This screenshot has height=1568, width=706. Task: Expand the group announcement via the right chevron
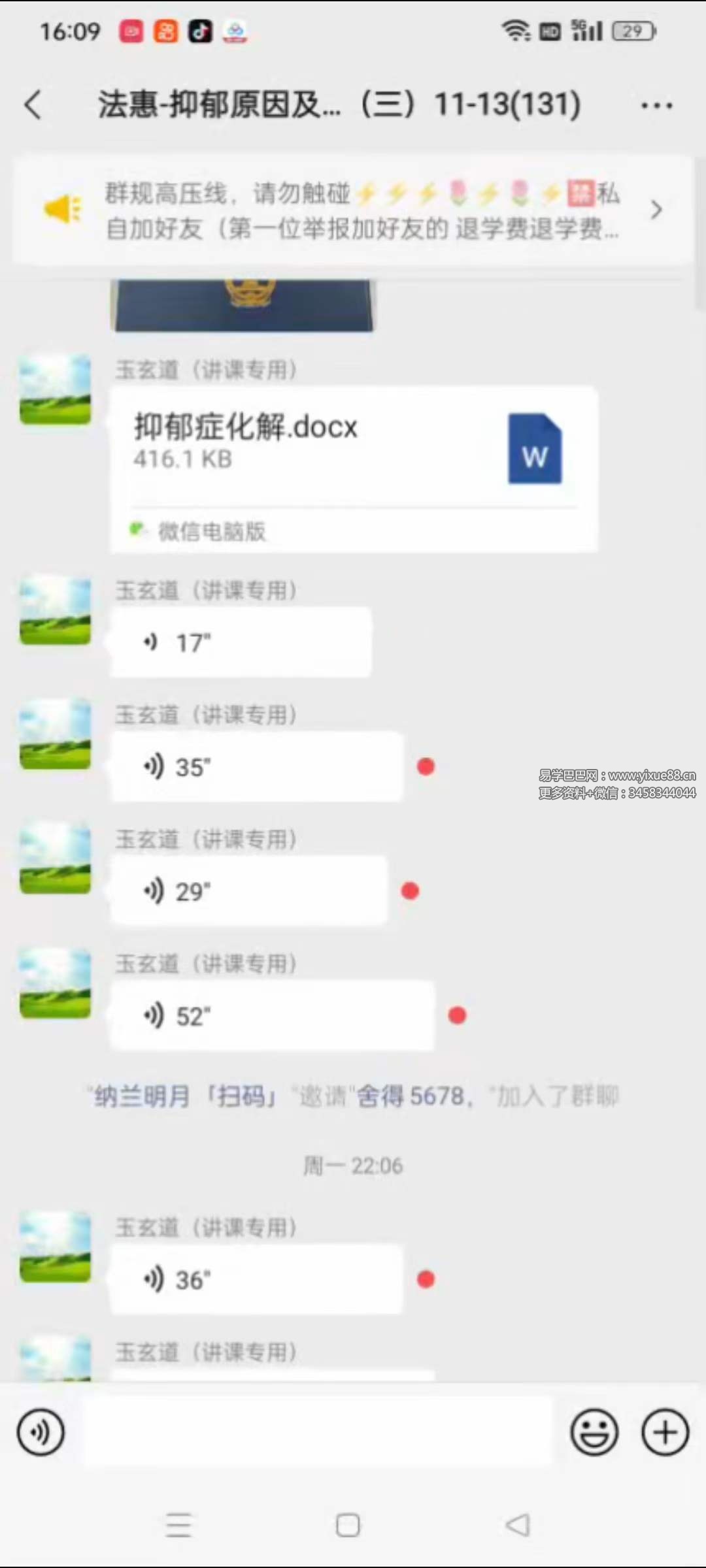click(x=657, y=210)
